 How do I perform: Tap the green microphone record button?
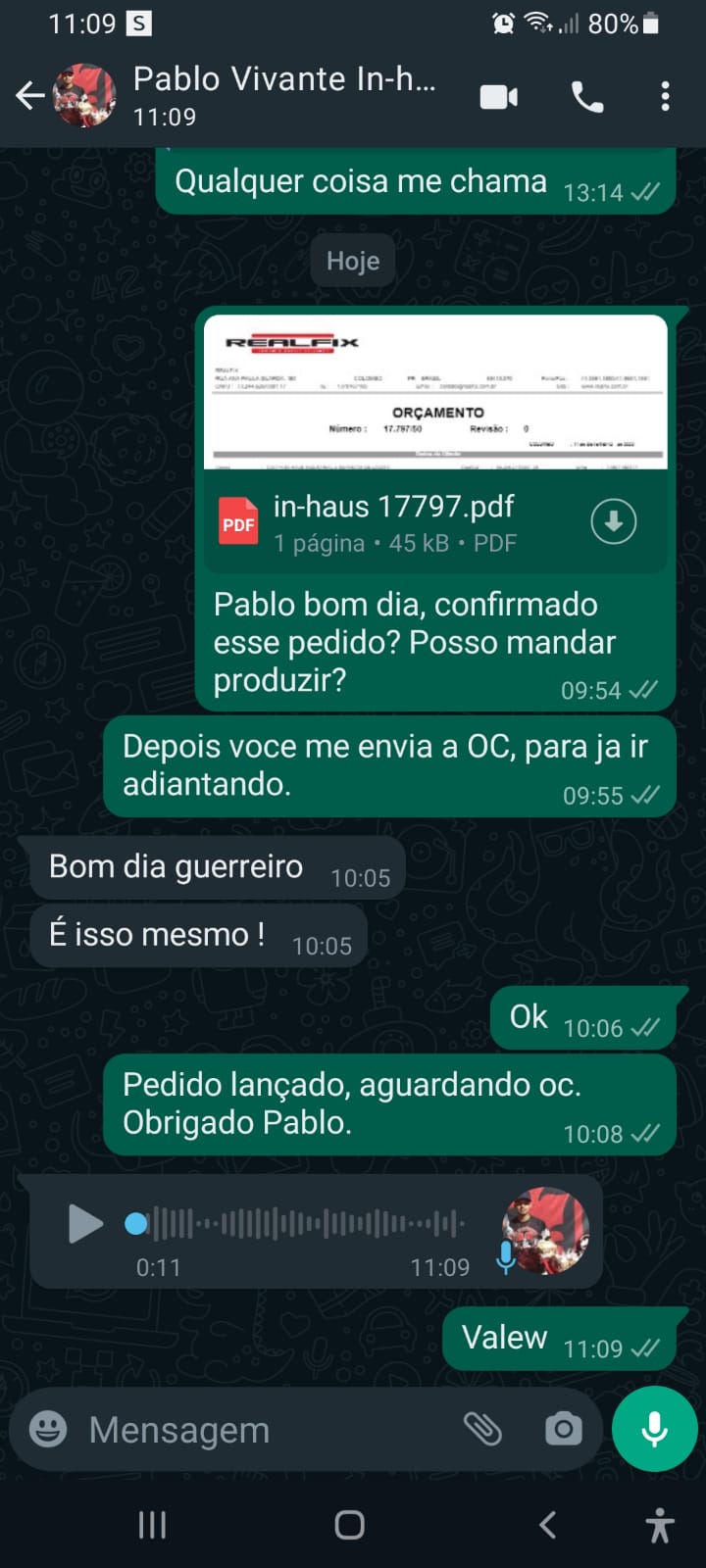pyautogui.click(x=654, y=1429)
